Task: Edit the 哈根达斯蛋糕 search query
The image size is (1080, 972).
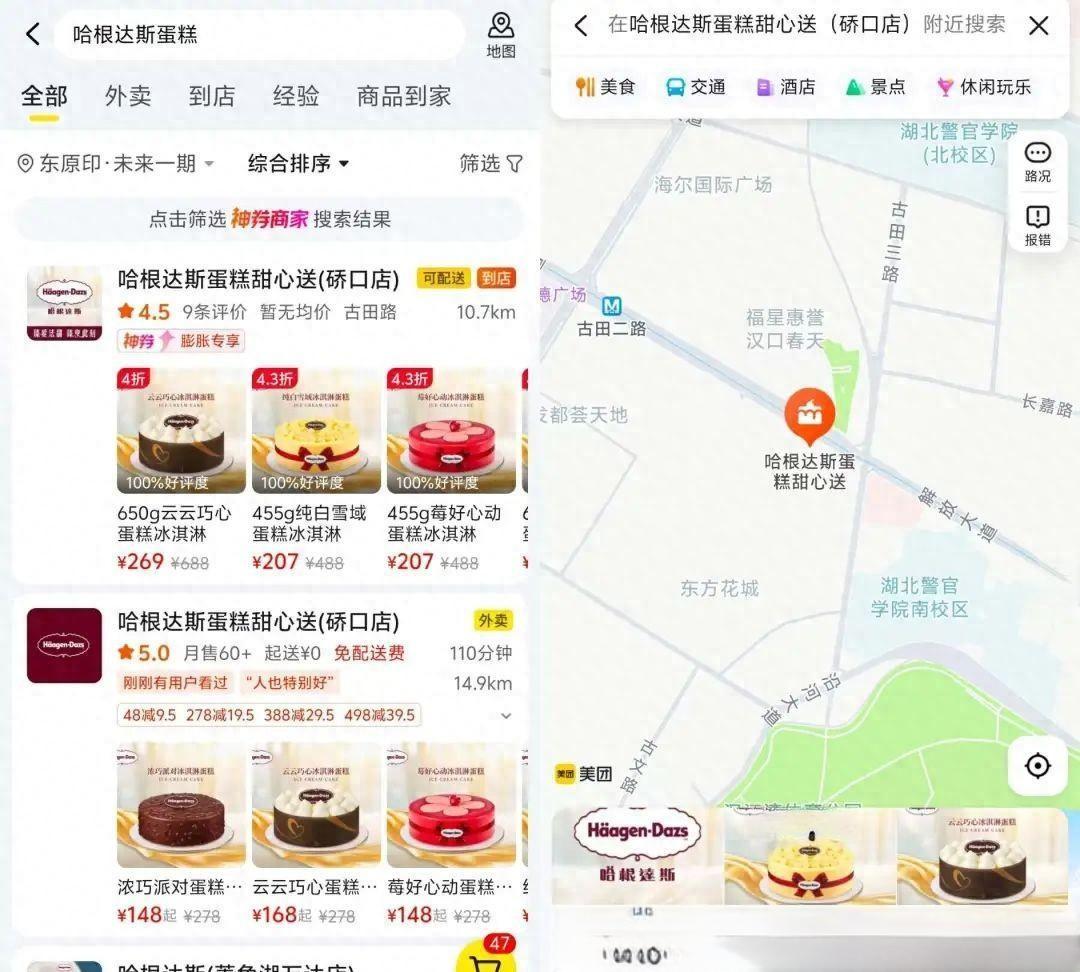Action: [260, 35]
